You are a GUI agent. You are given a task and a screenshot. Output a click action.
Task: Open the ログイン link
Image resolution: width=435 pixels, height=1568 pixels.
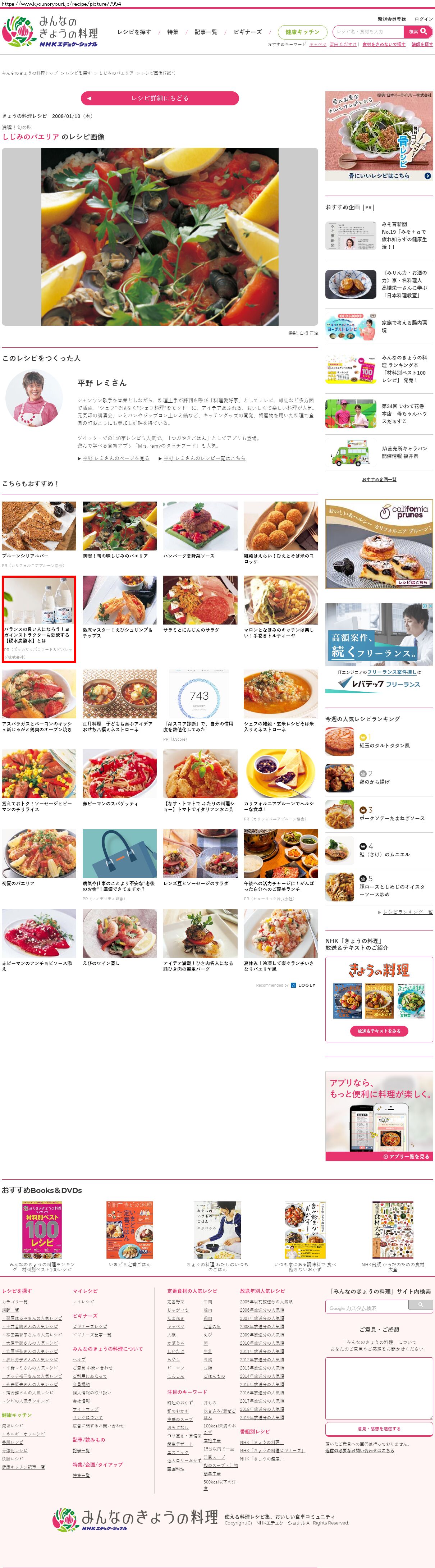click(x=423, y=19)
